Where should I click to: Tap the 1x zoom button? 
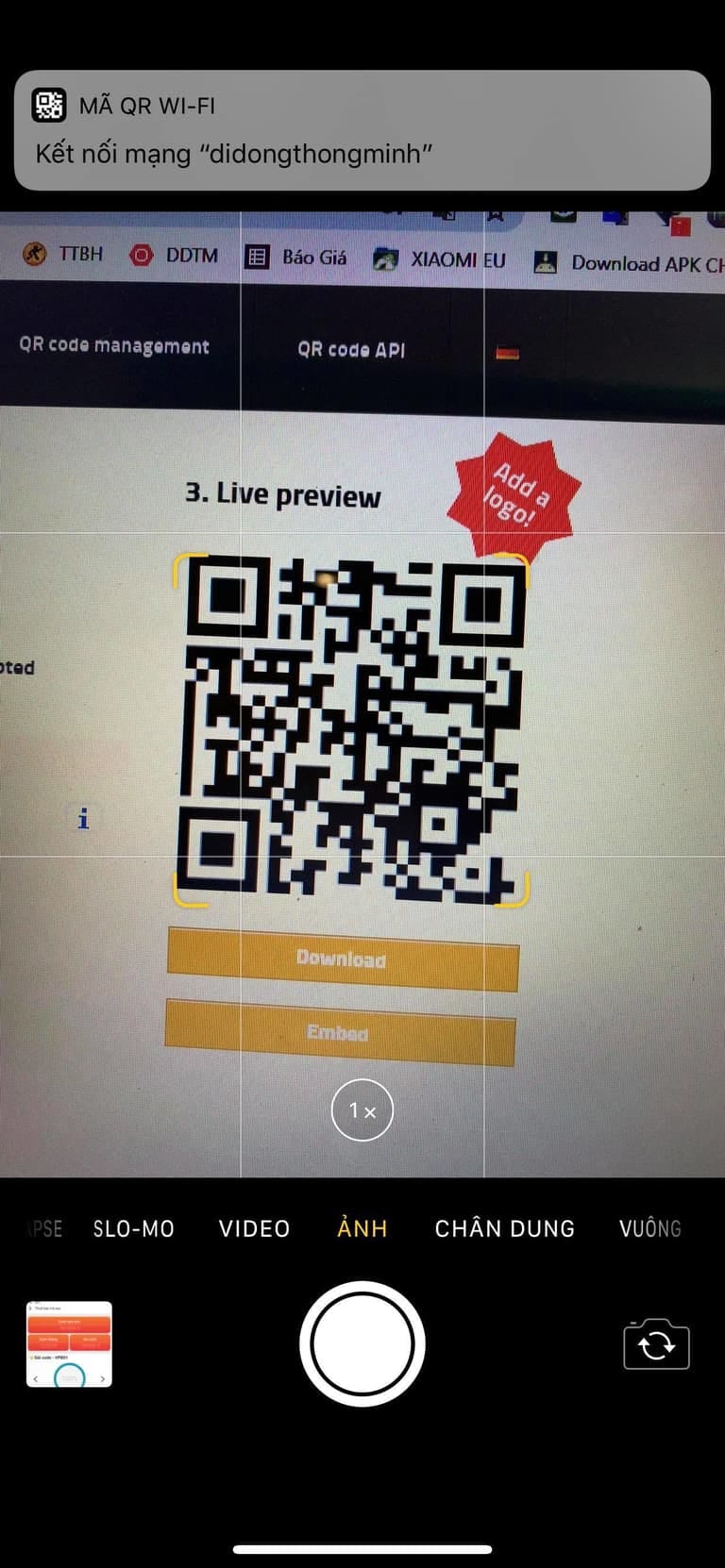(362, 1110)
